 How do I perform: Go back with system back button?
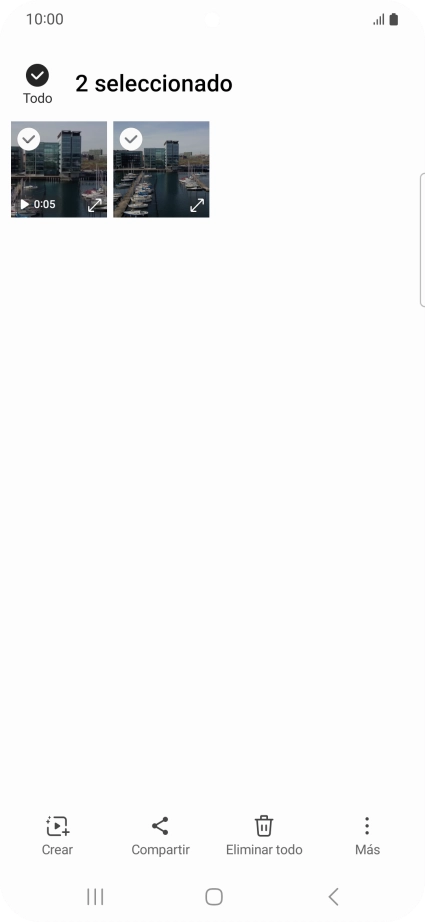pyautogui.click(x=333, y=897)
